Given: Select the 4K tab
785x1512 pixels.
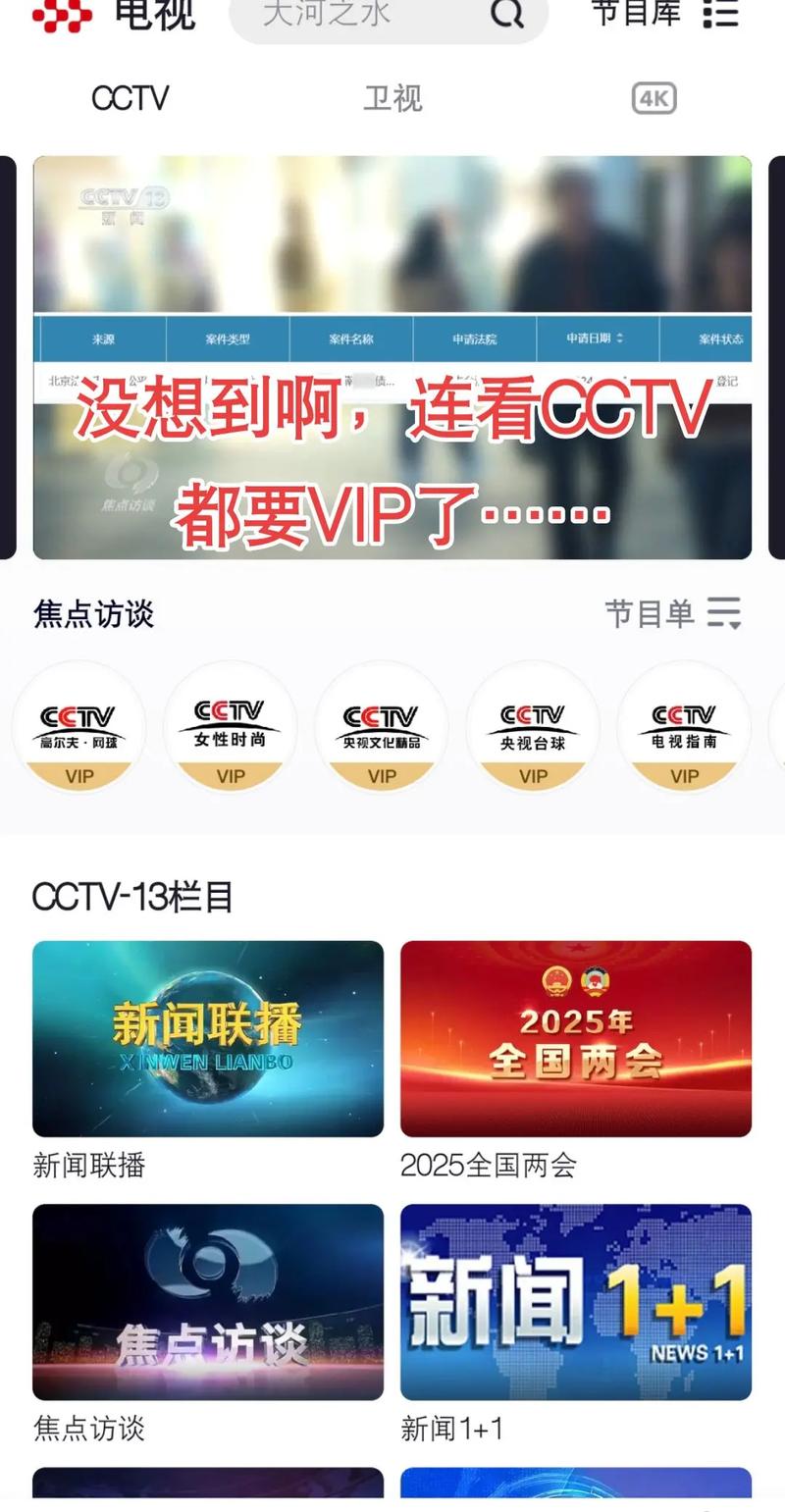Looking at the screenshot, I should pyautogui.click(x=654, y=98).
